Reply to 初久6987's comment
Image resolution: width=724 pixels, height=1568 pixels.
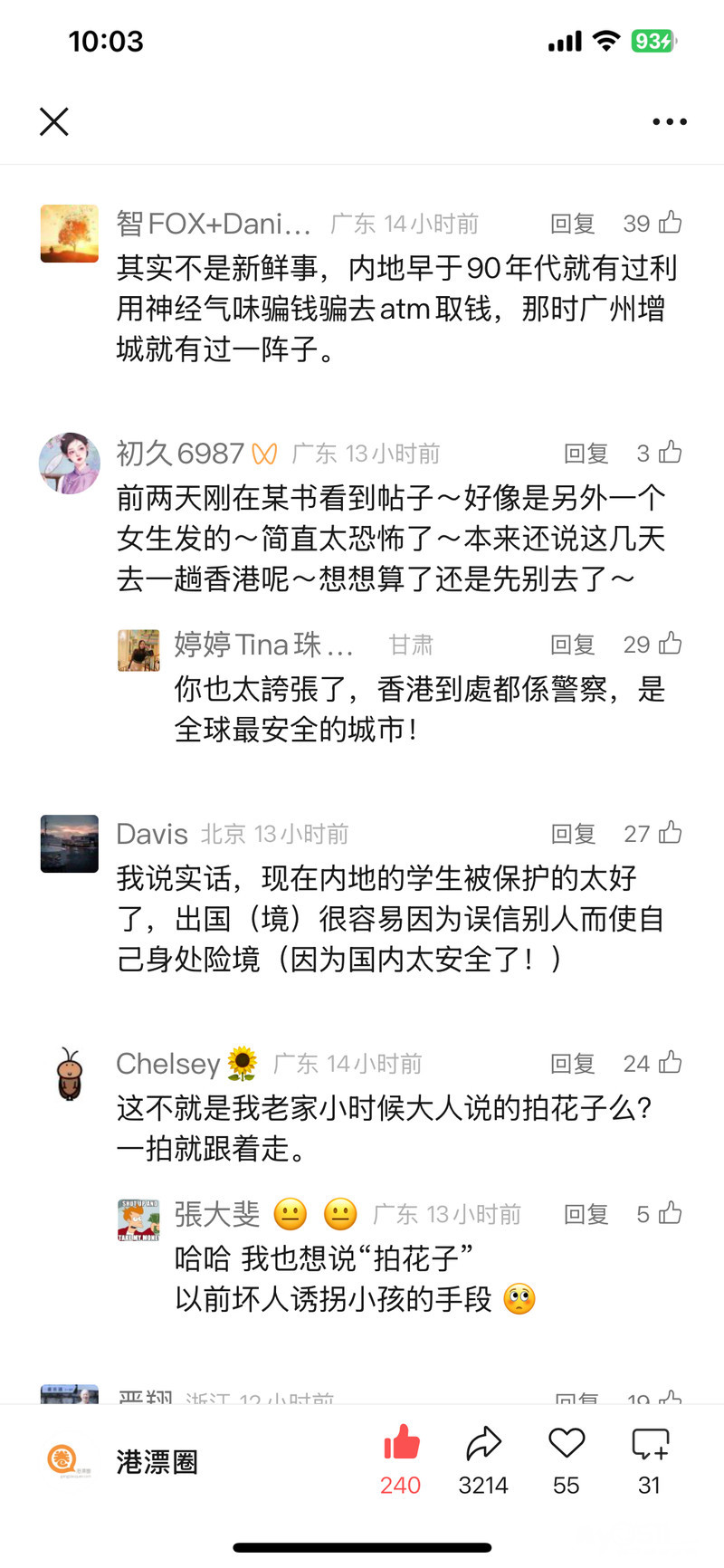[586, 453]
